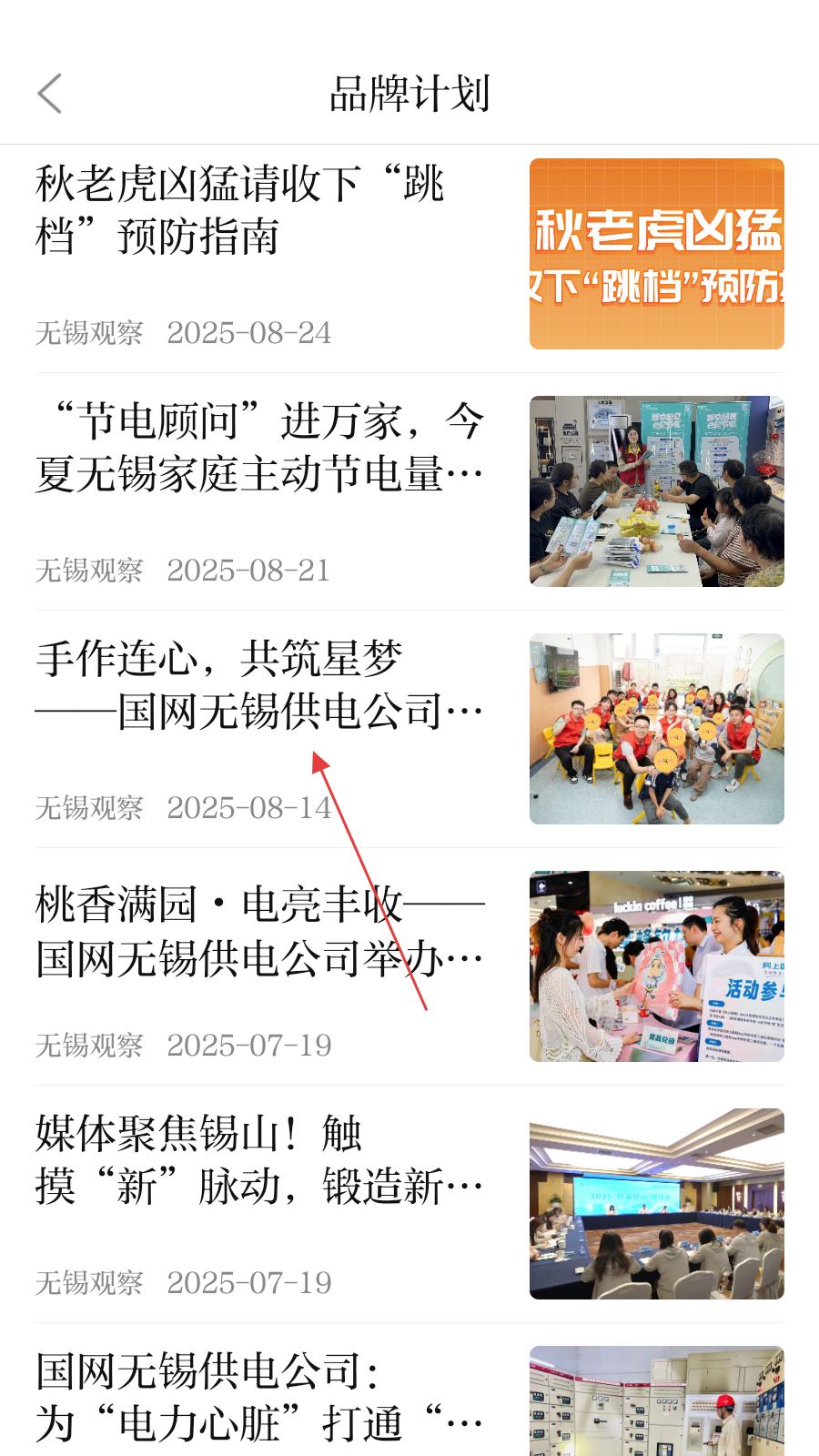Open article 国网无锡供电公司：为“电力心脏”打通
Image resolution: width=819 pixels, height=1456 pixels.
[x=259, y=1397]
